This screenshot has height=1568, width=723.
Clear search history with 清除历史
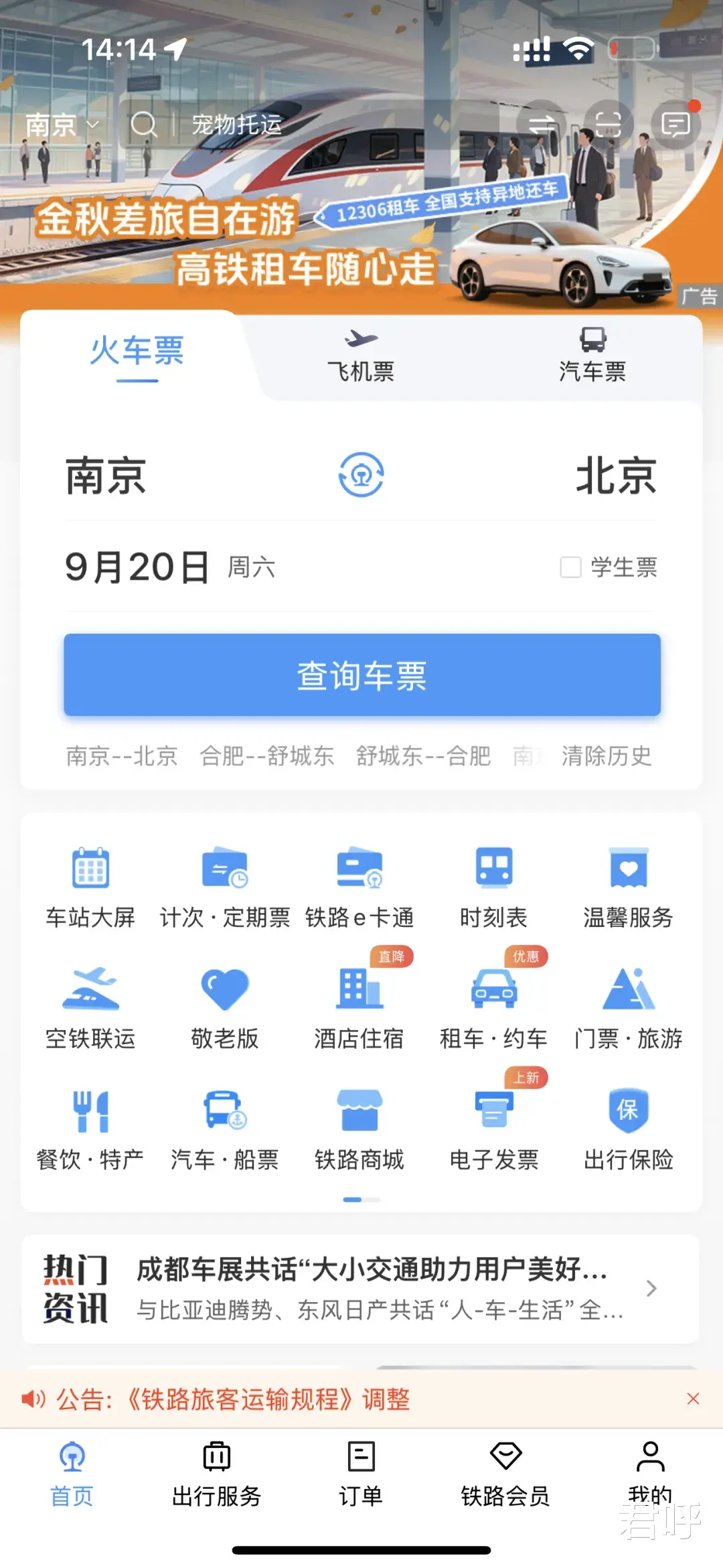(606, 756)
